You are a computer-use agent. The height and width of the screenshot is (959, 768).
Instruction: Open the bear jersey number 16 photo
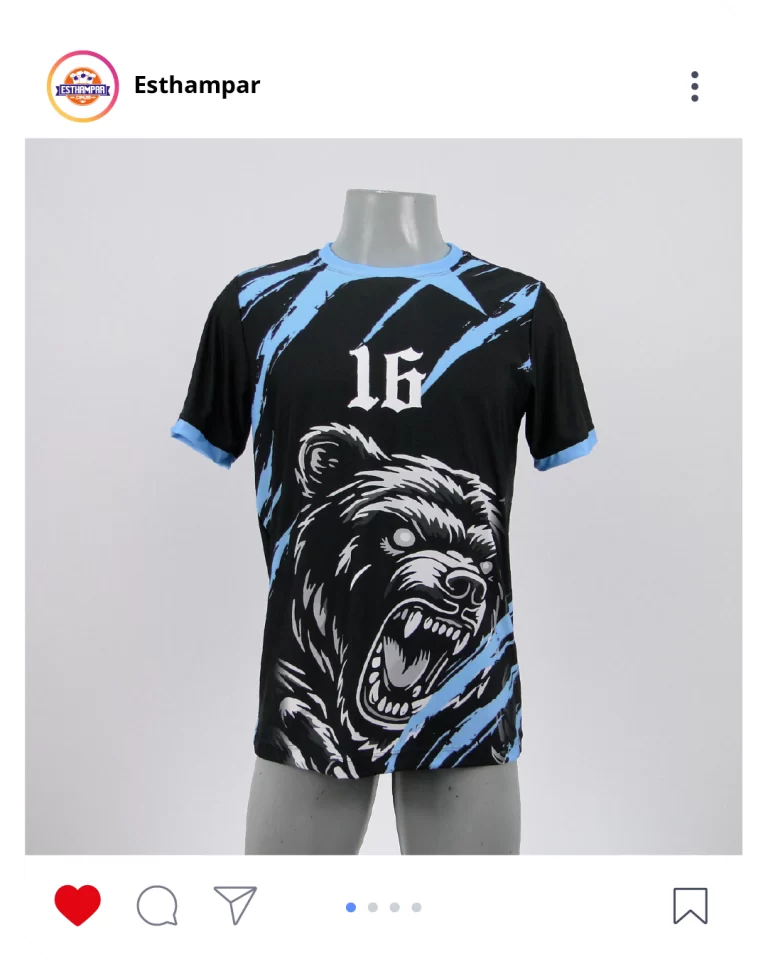click(x=384, y=496)
